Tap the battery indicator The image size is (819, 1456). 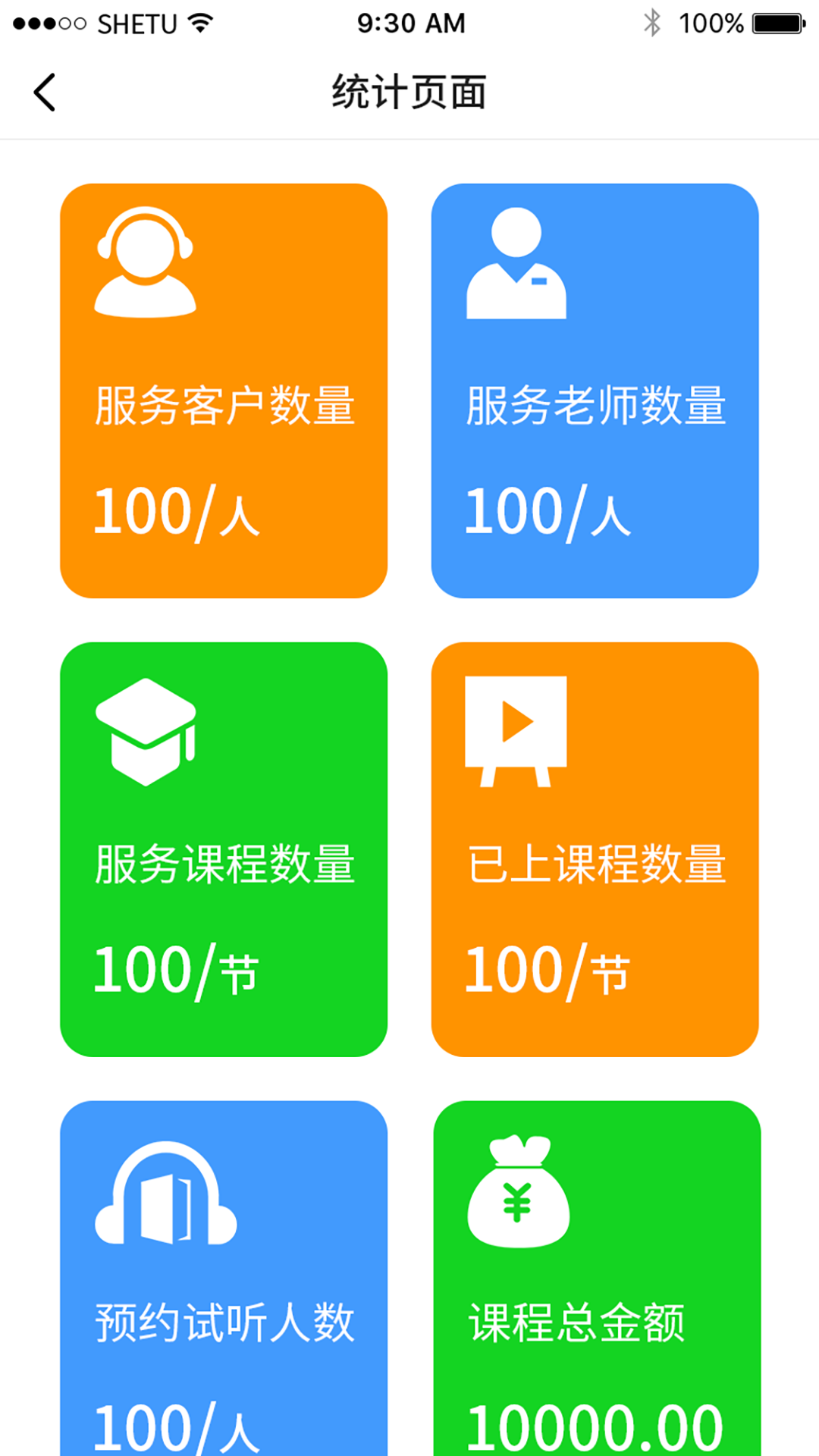point(775,23)
